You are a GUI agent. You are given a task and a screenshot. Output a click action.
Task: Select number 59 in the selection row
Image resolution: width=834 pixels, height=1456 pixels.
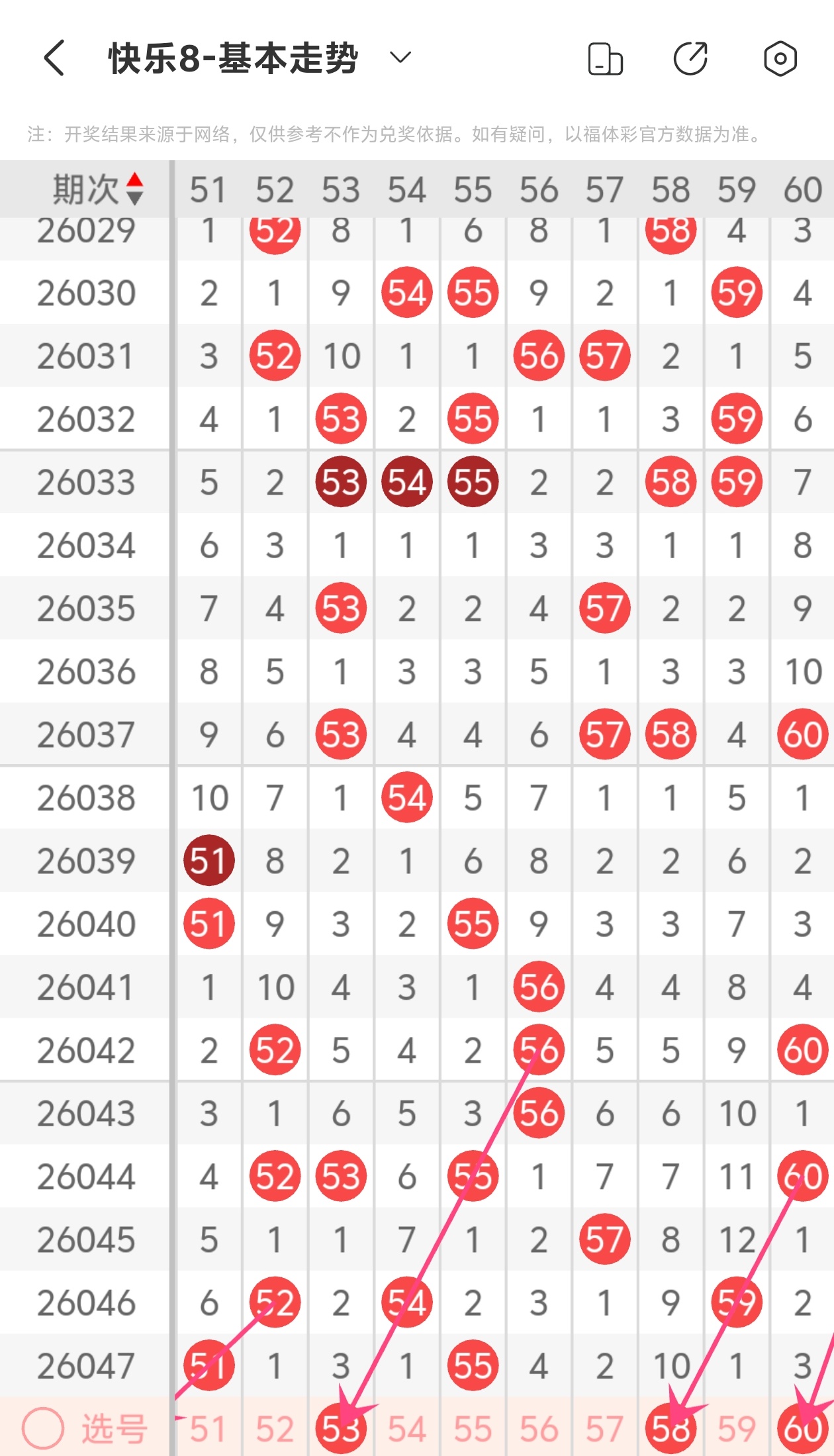point(737,1429)
